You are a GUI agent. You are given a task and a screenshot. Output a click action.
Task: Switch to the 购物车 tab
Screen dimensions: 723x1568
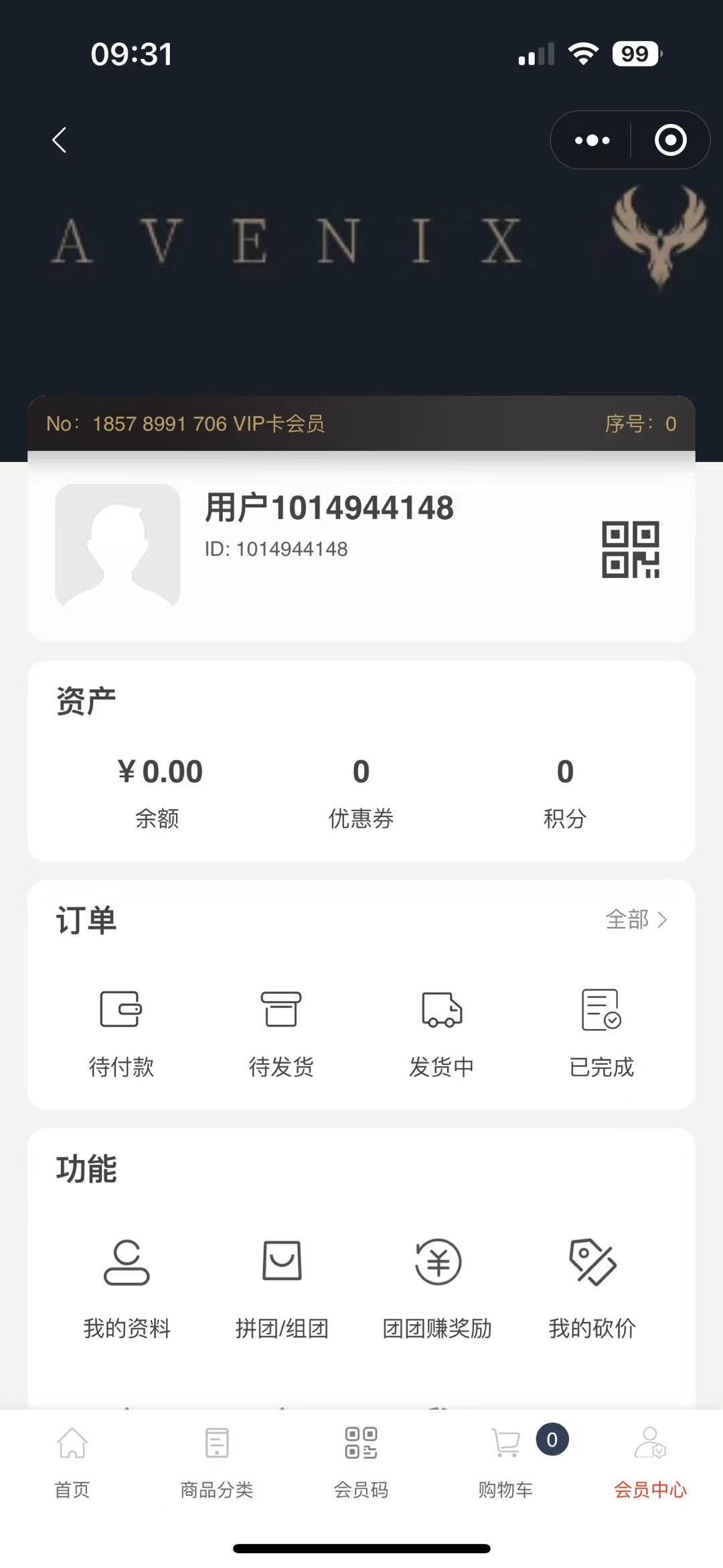pyautogui.click(x=506, y=1462)
